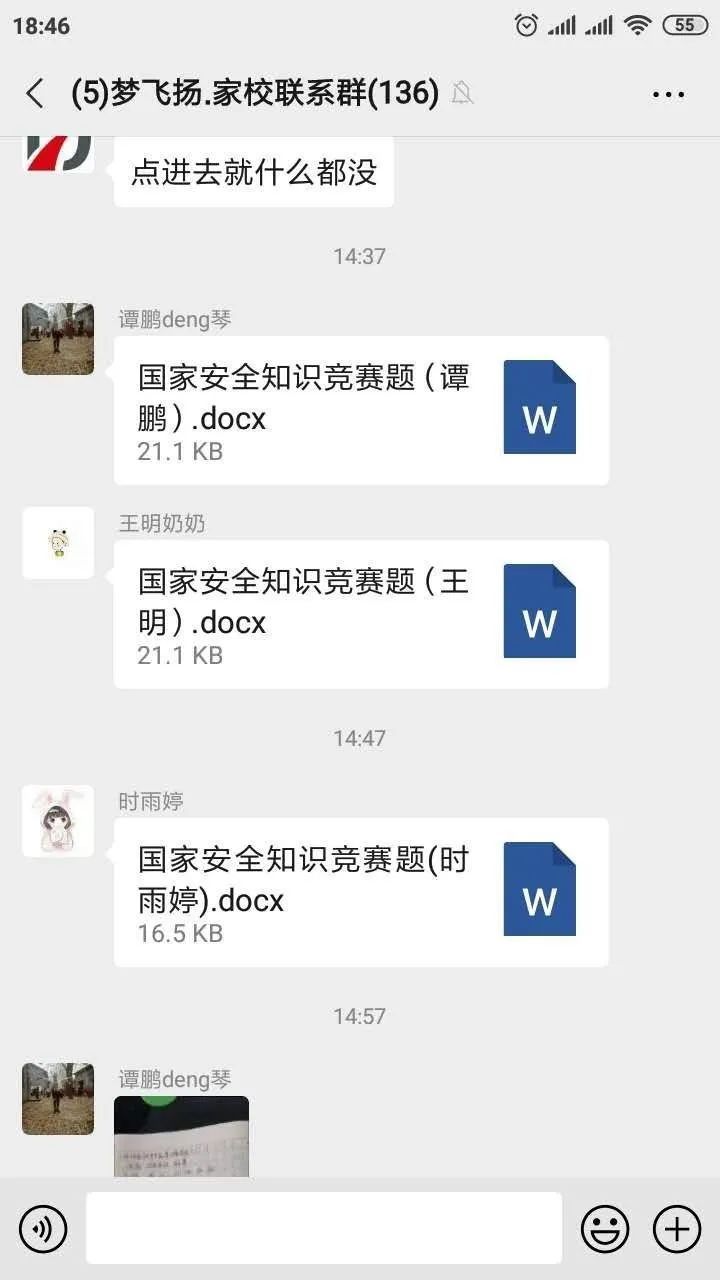View the photo sent by 谭鹏deng琴
Viewport: 720px width, 1280px height.
181,1137
